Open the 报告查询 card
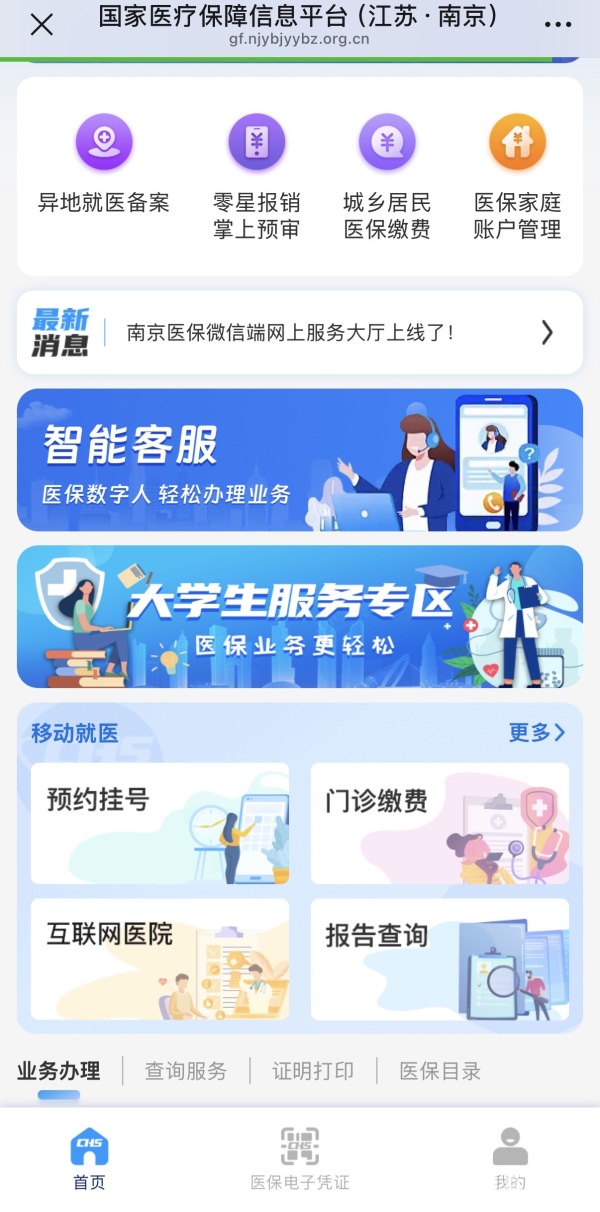The height and width of the screenshot is (1212, 600). click(x=440, y=958)
